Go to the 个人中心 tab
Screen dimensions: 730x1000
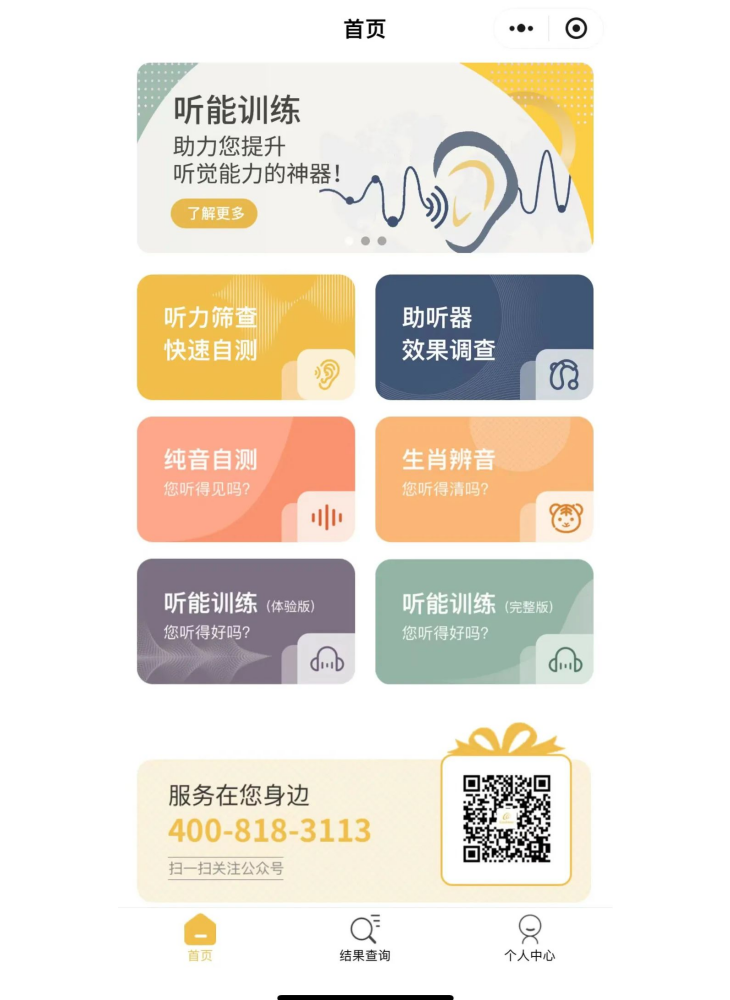(529, 938)
